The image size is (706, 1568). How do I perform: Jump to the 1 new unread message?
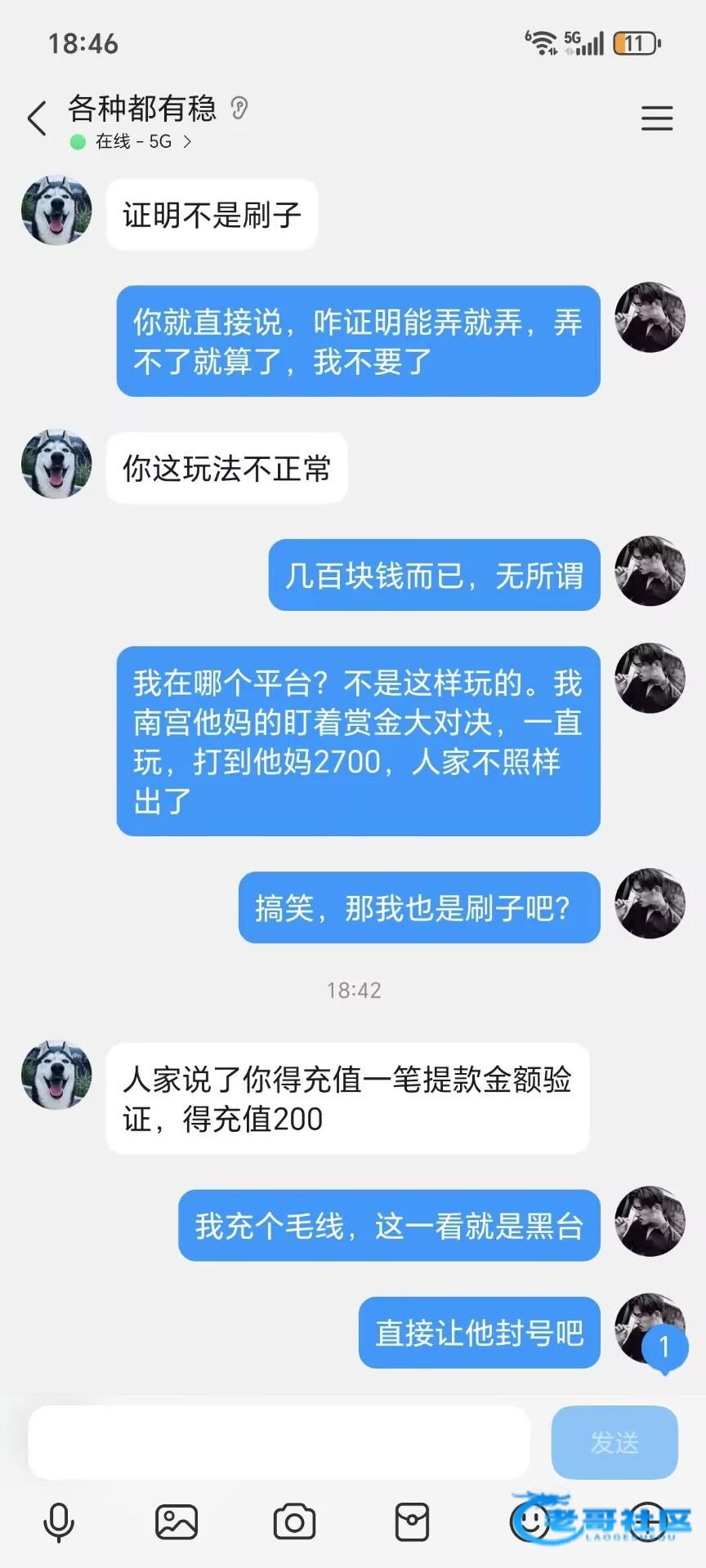point(664,1347)
